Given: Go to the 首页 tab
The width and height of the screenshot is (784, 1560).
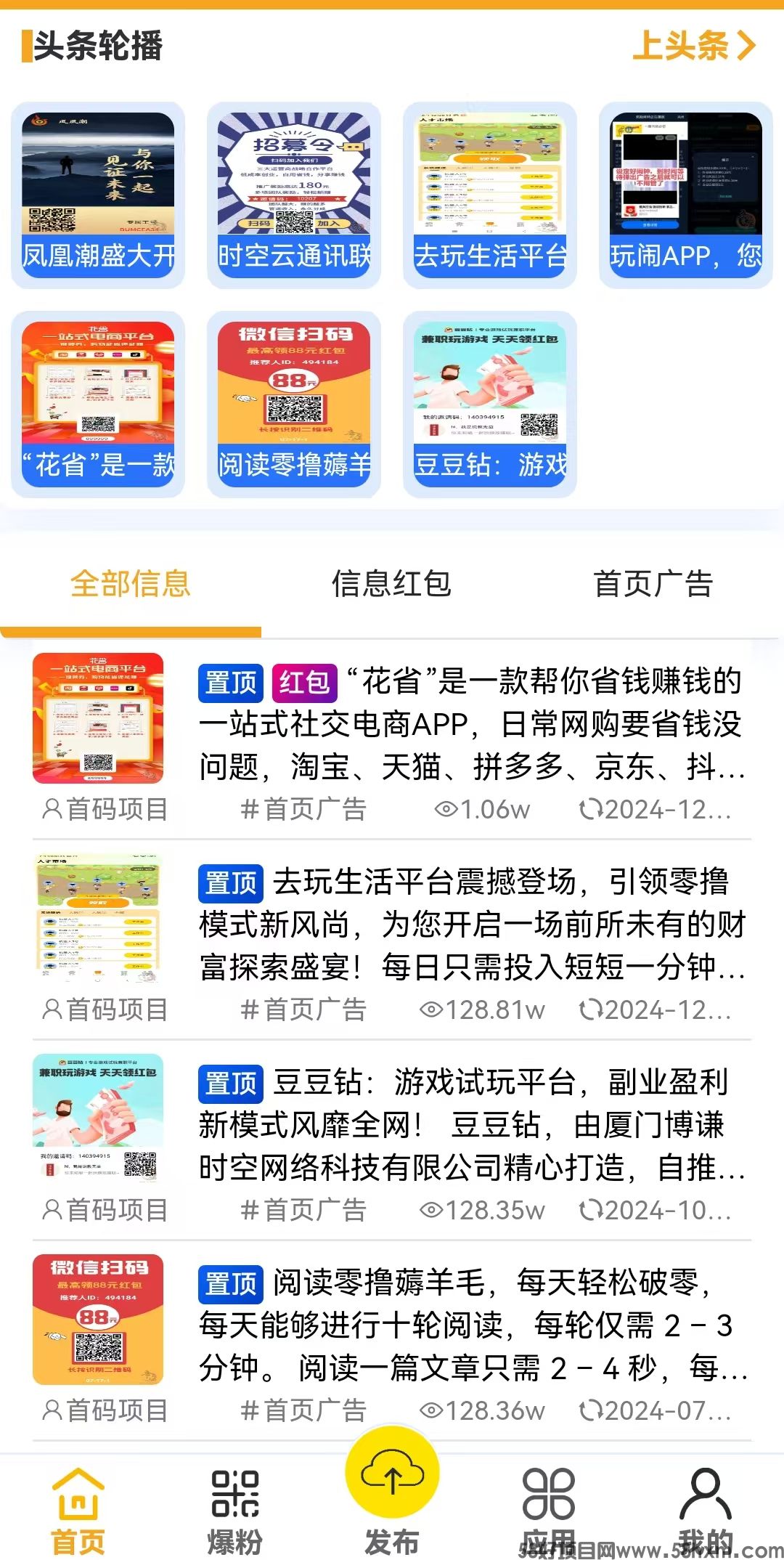Looking at the screenshot, I should (78, 1511).
